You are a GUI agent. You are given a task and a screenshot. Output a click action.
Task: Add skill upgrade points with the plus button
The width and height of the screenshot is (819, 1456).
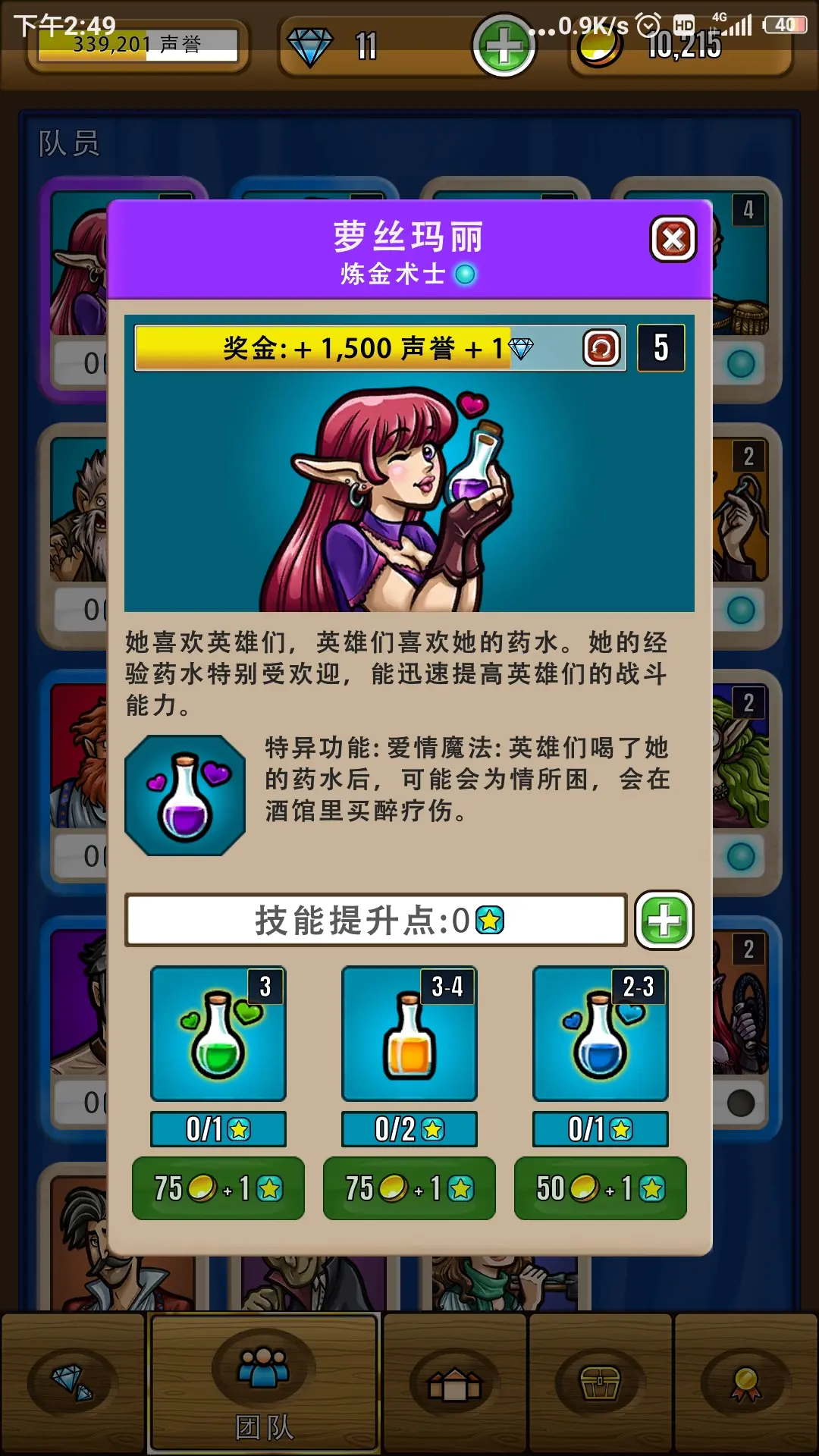(664, 920)
